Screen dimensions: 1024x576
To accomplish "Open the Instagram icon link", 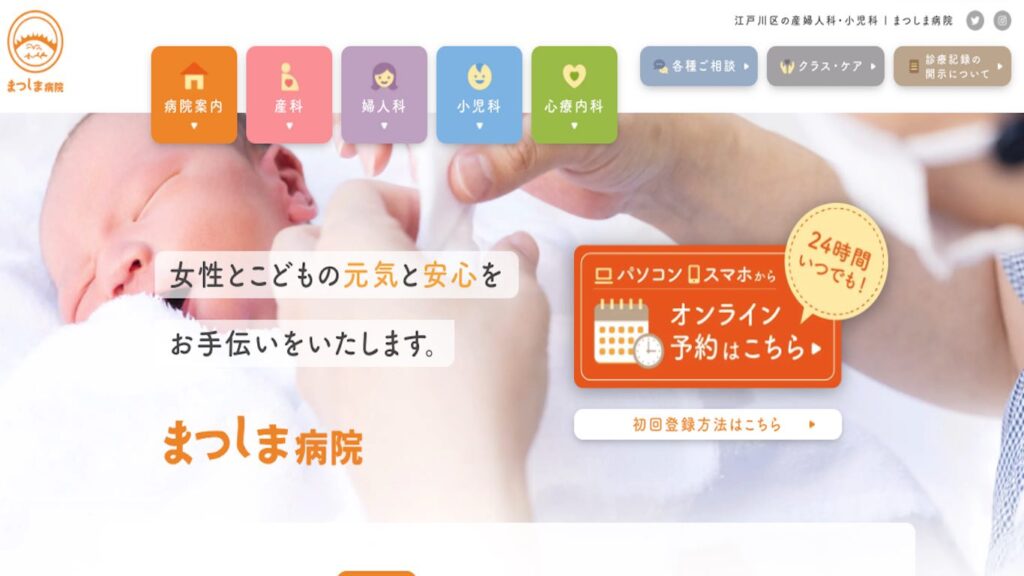I will pos(1002,21).
